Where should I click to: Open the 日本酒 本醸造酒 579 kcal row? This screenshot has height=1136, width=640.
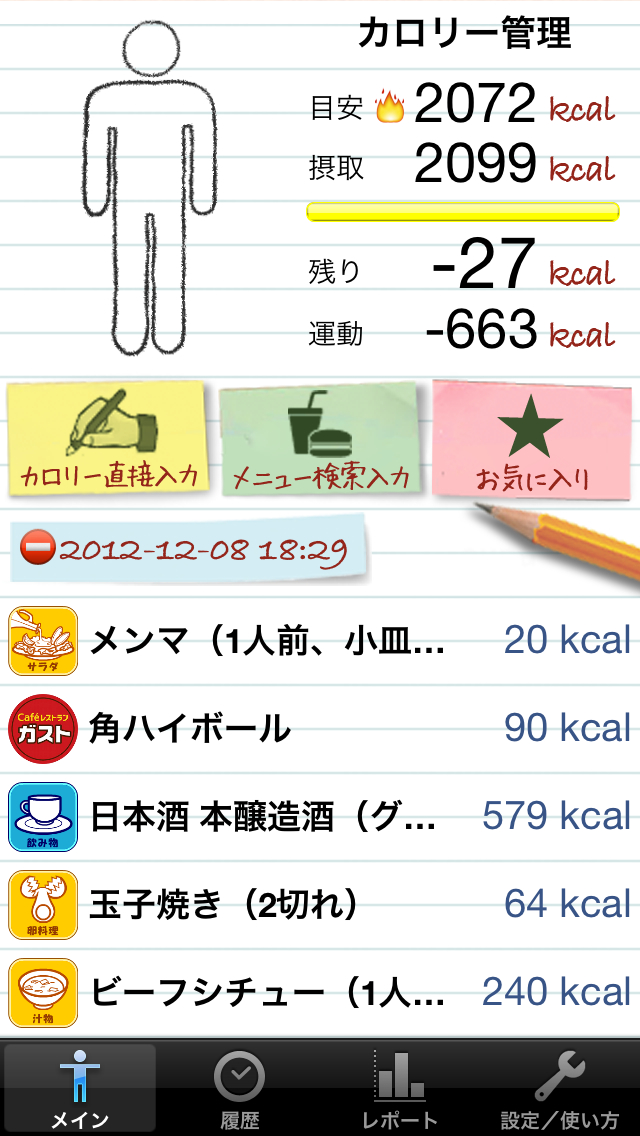pyautogui.click(x=320, y=816)
